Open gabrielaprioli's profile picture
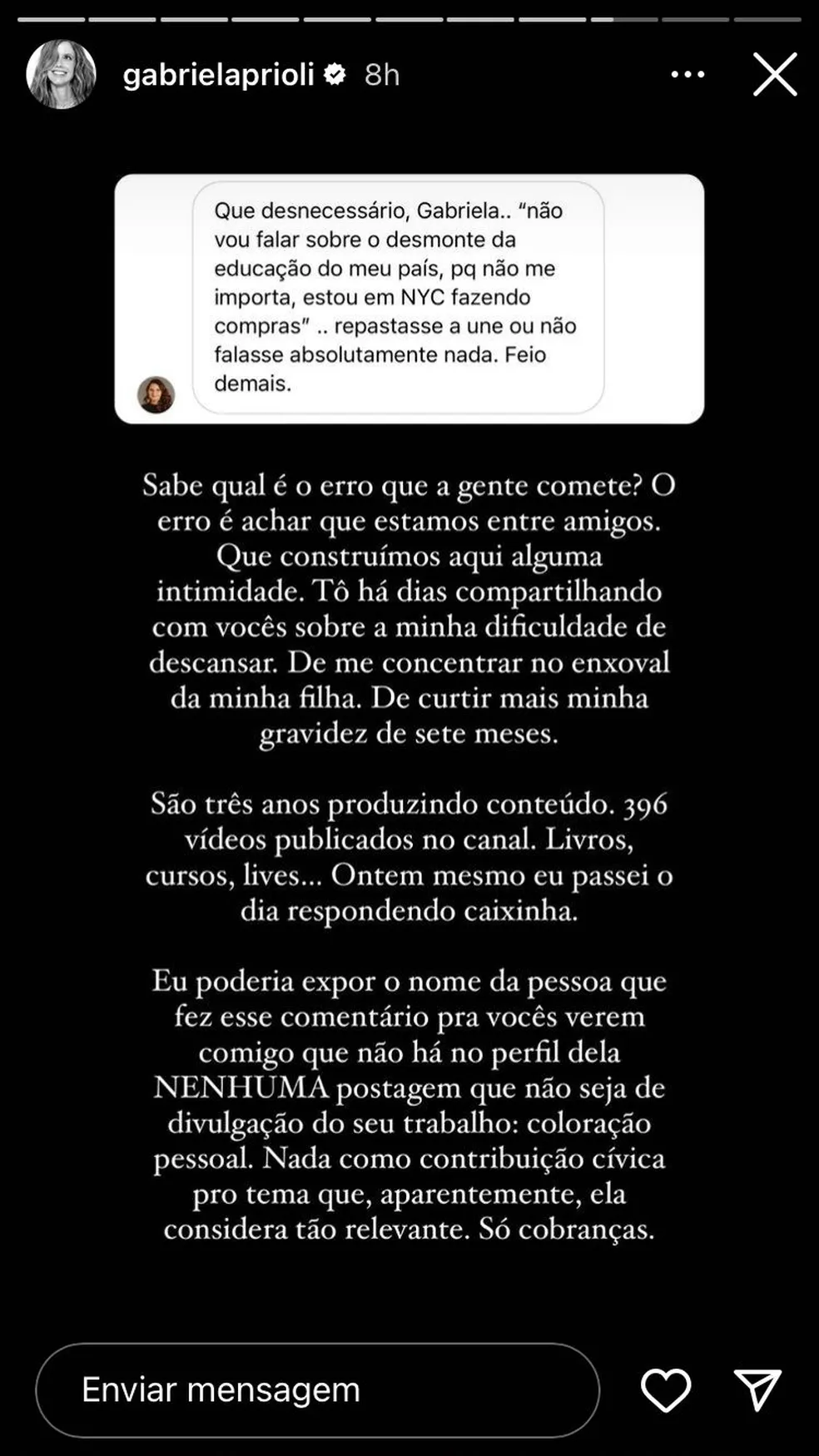This screenshot has height=1456, width=819. click(61, 75)
